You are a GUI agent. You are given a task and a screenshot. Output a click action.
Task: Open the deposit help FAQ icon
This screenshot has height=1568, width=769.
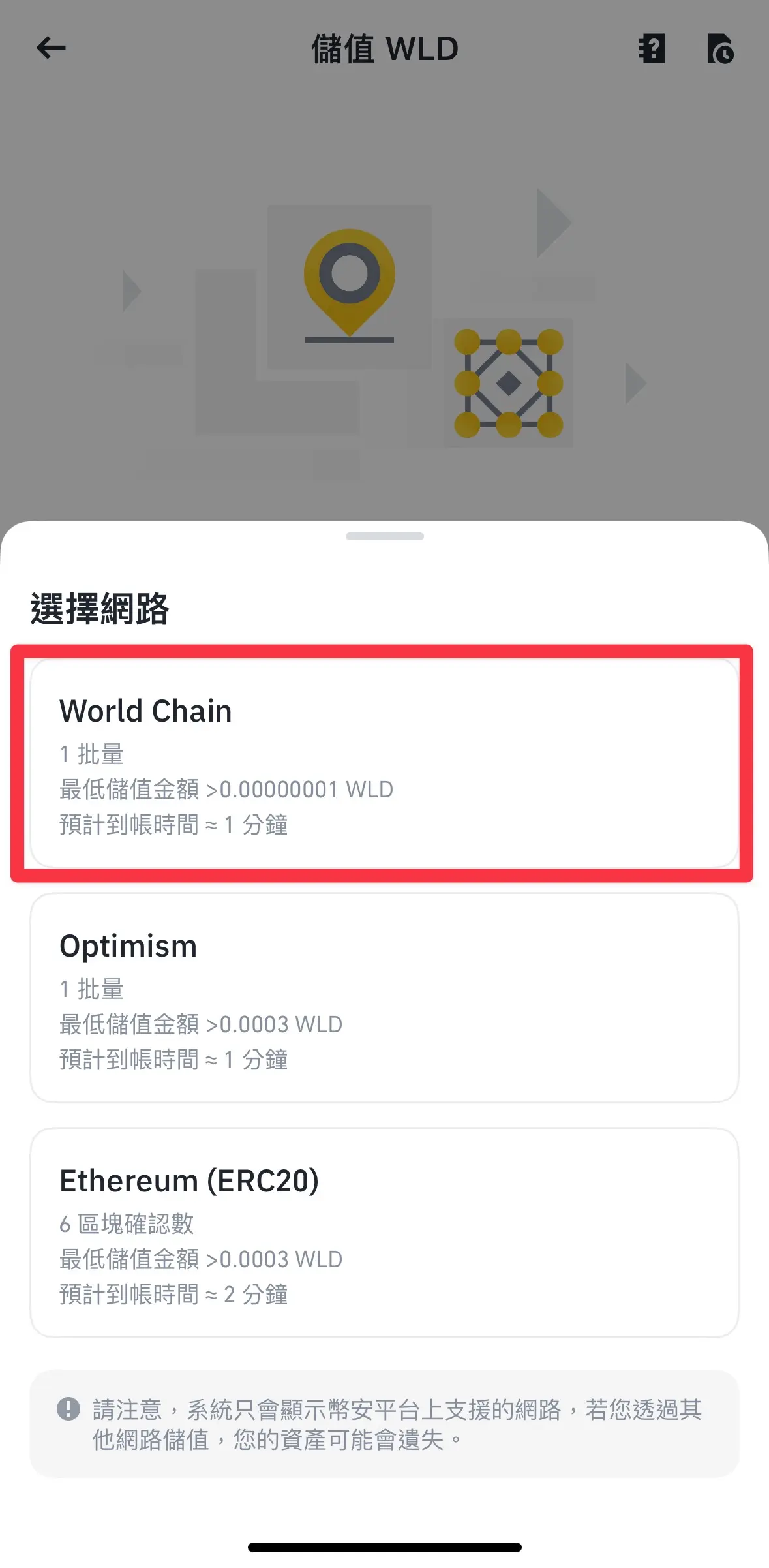point(651,49)
